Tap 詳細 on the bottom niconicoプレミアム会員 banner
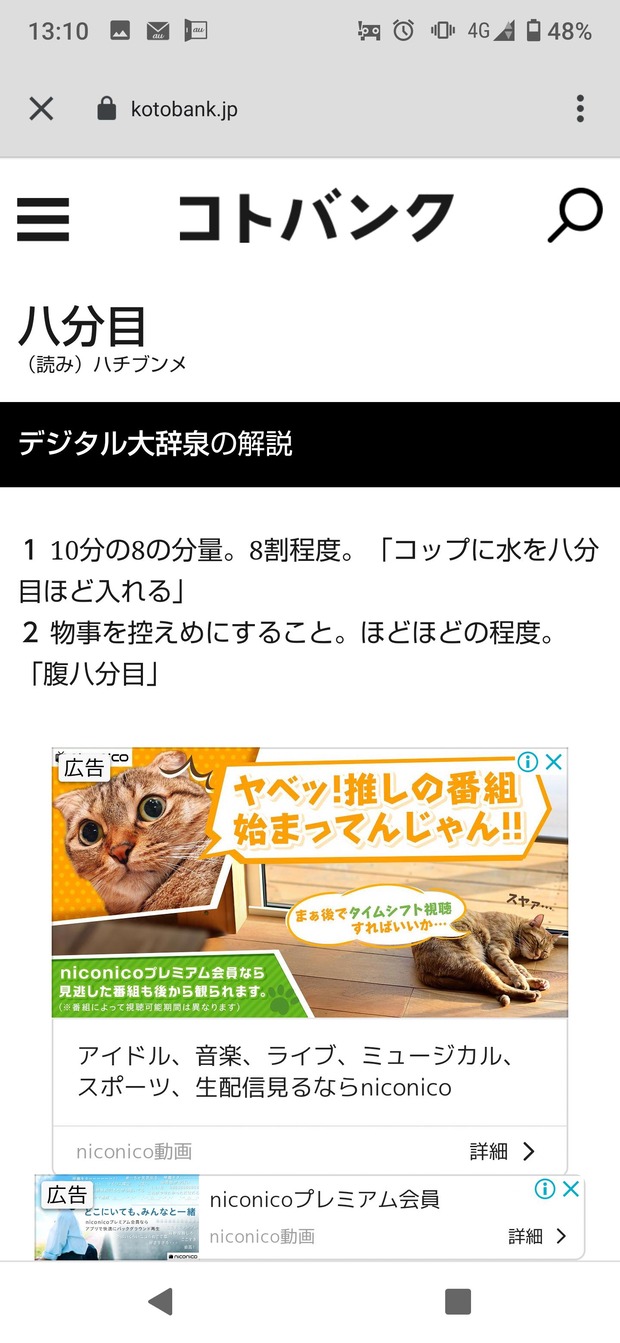 [x=538, y=1236]
